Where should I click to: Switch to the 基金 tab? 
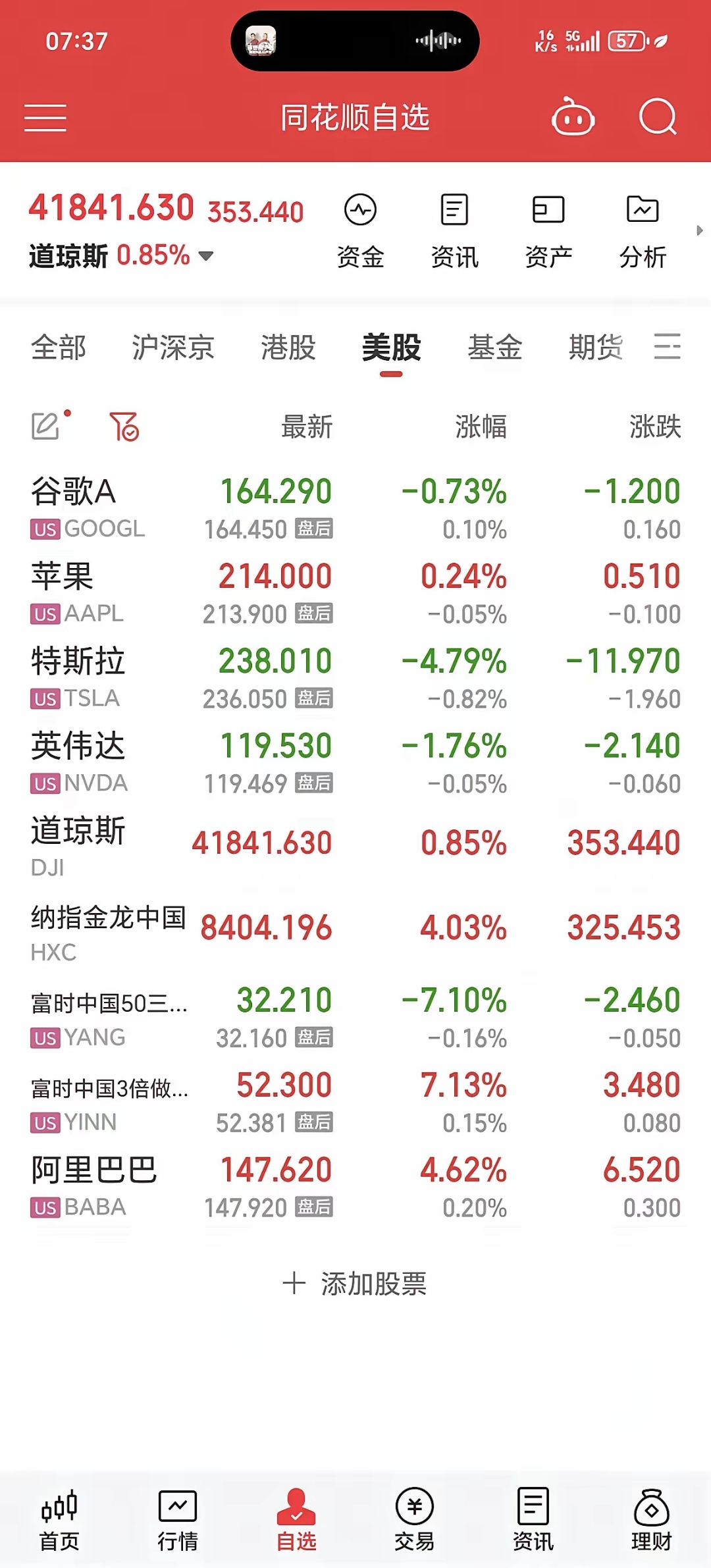pos(494,348)
